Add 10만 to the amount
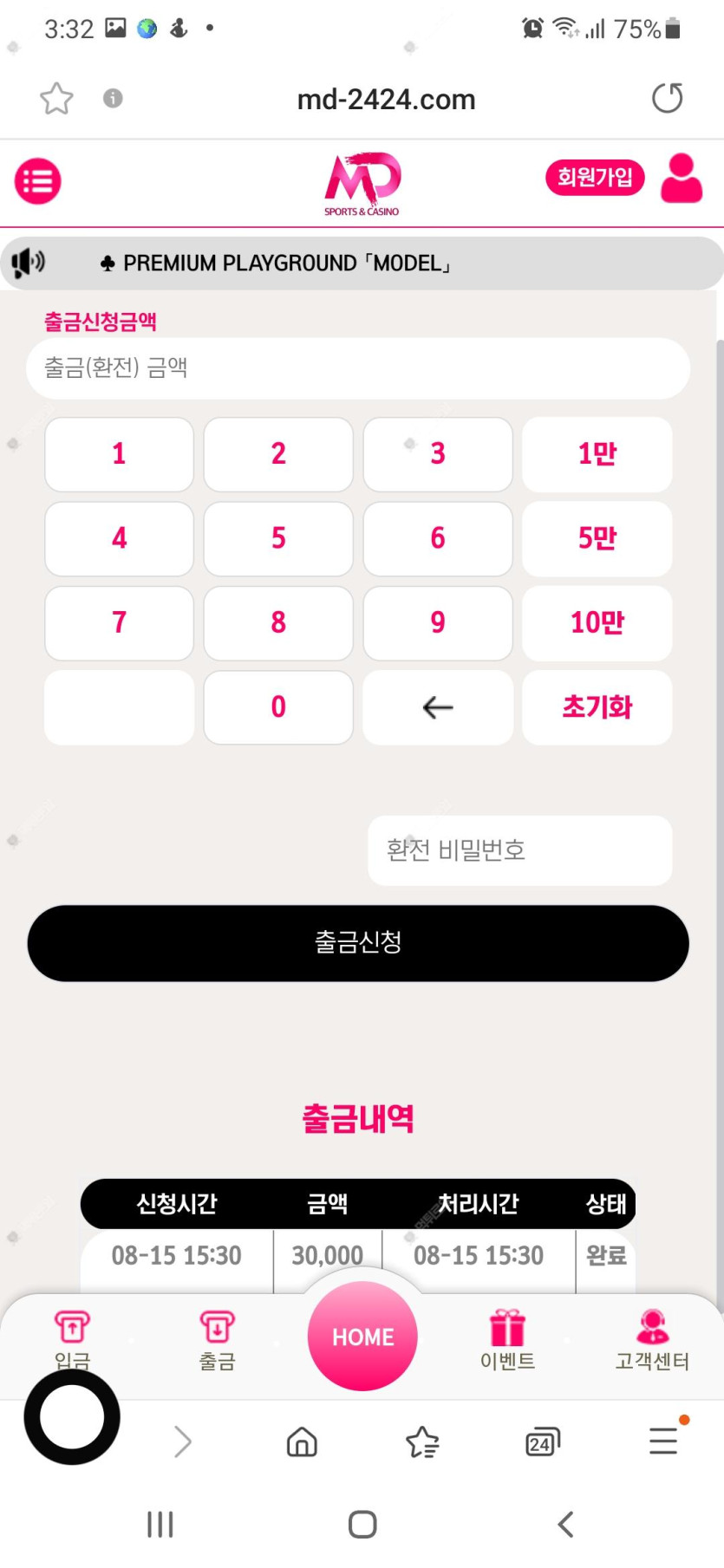The width and height of the screenshot is (724, 1568). click(597, 622)
